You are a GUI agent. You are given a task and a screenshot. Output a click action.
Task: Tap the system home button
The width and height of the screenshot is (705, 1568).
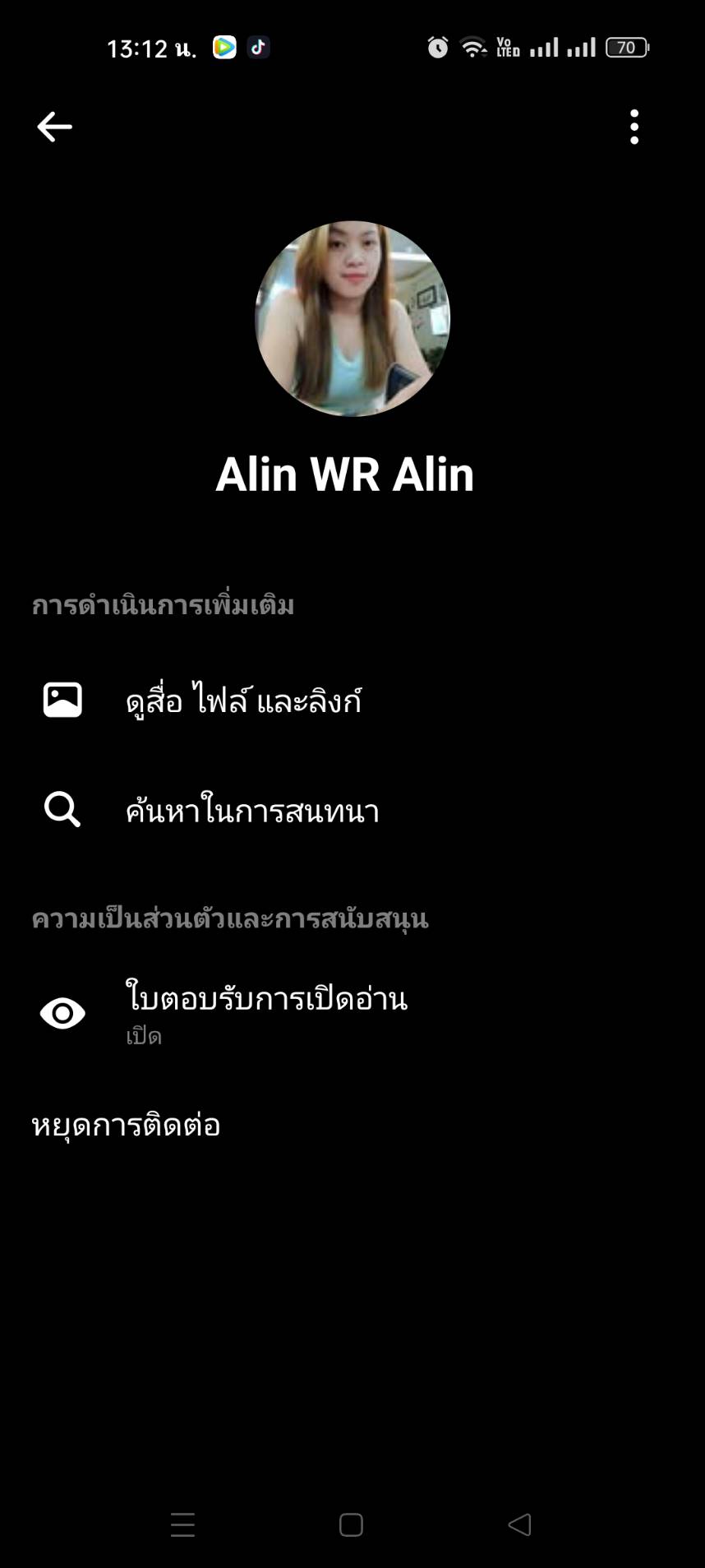click(x=351, y=1525)
